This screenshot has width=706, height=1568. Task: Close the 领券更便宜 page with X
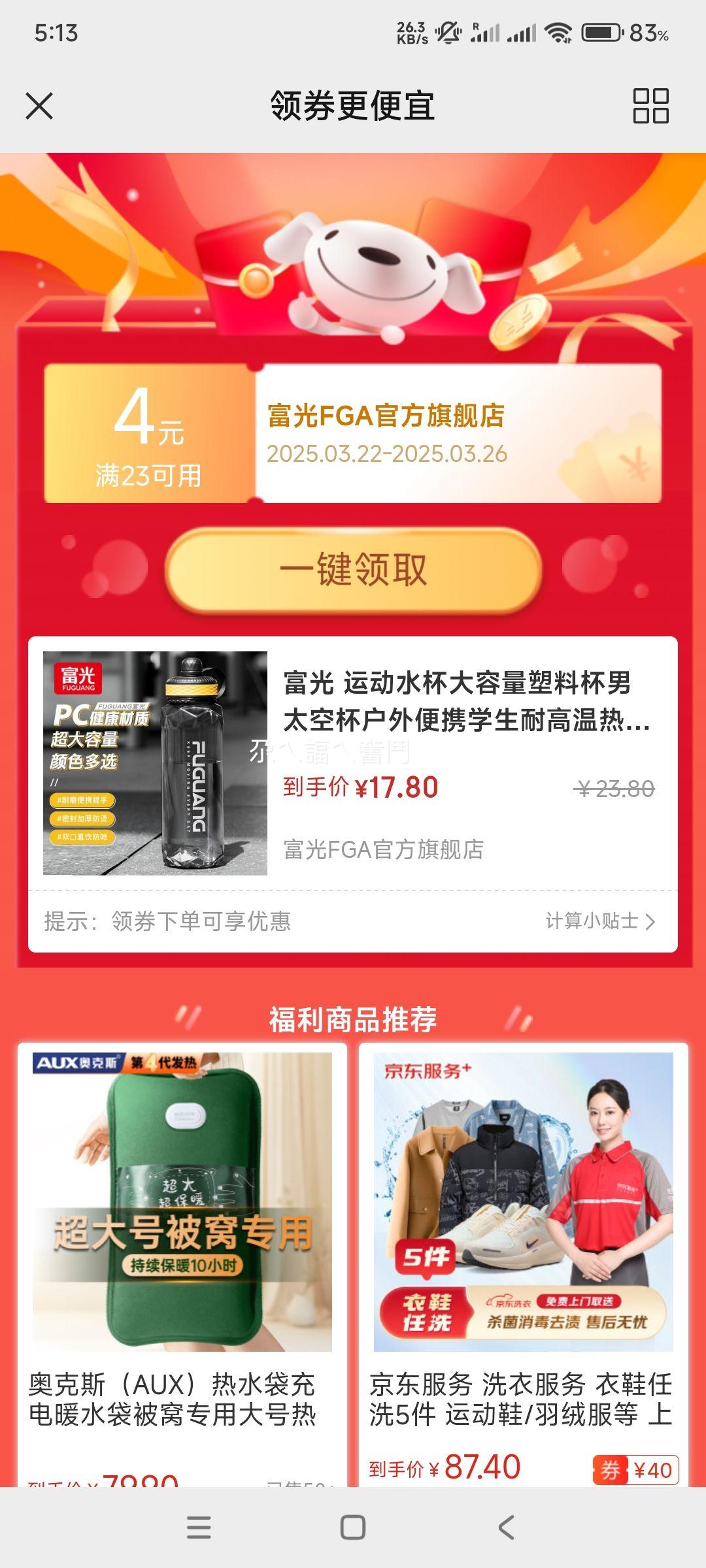tap(41, 107)
